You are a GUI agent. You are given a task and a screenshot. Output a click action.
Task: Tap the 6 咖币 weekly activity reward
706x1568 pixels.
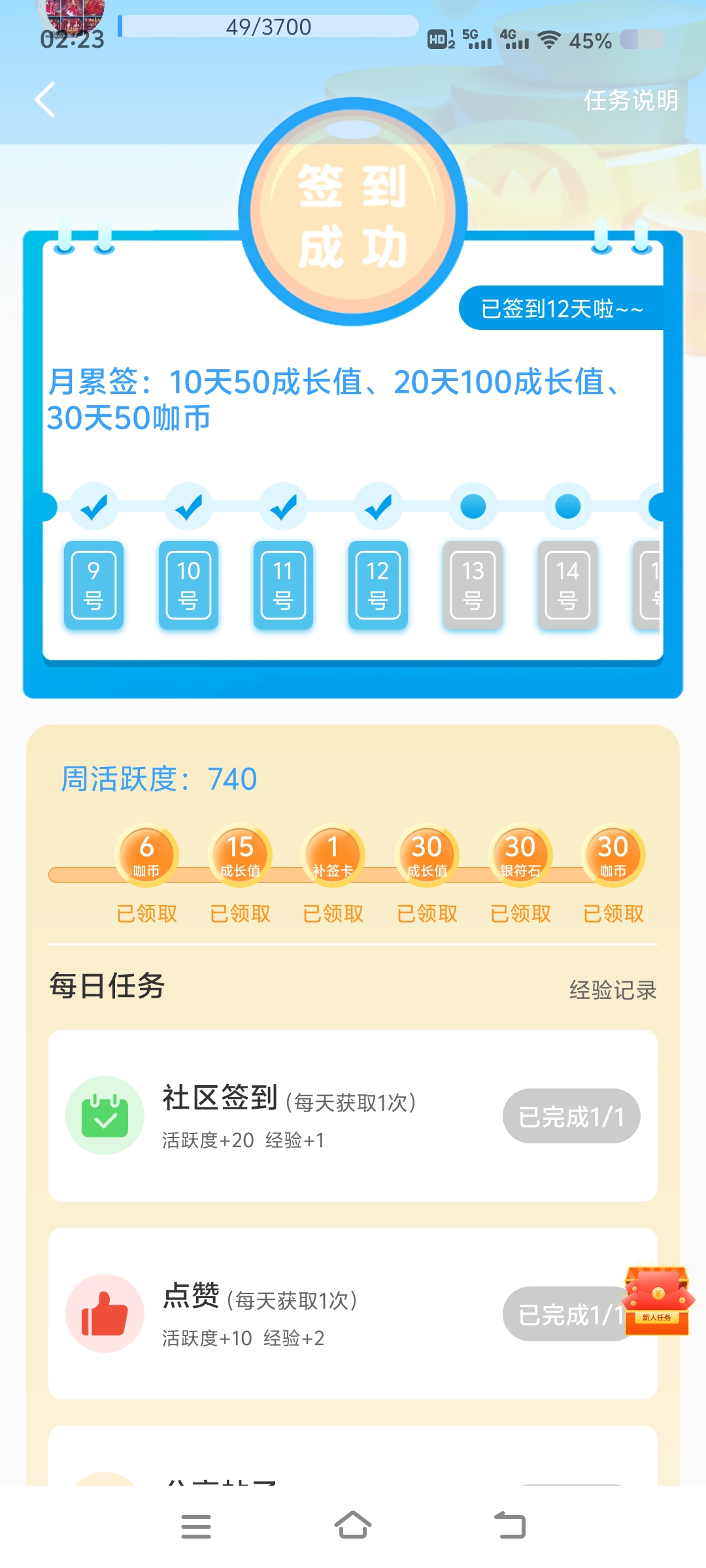click(x=146, y=855)
